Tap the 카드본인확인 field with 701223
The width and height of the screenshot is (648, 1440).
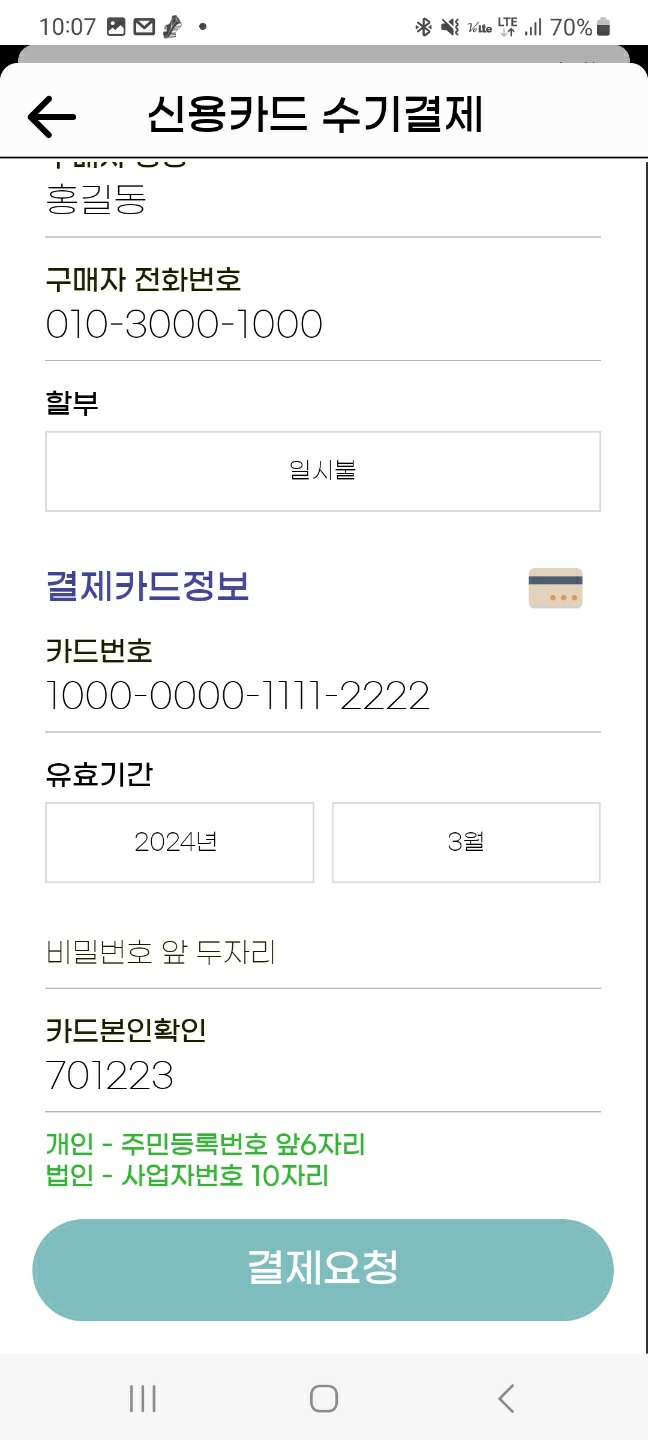322,1076
